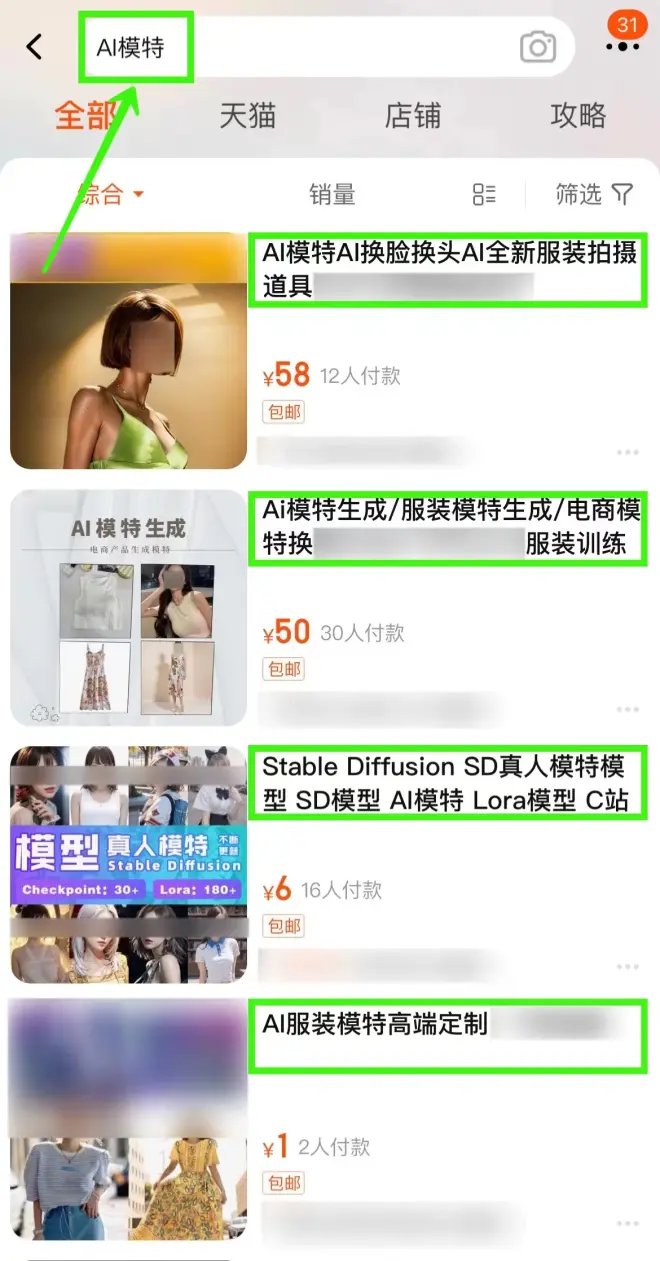This screenshot has height=1261, width=660.
Task: Switch to the 全部 tab
Action: click(85, 116)
